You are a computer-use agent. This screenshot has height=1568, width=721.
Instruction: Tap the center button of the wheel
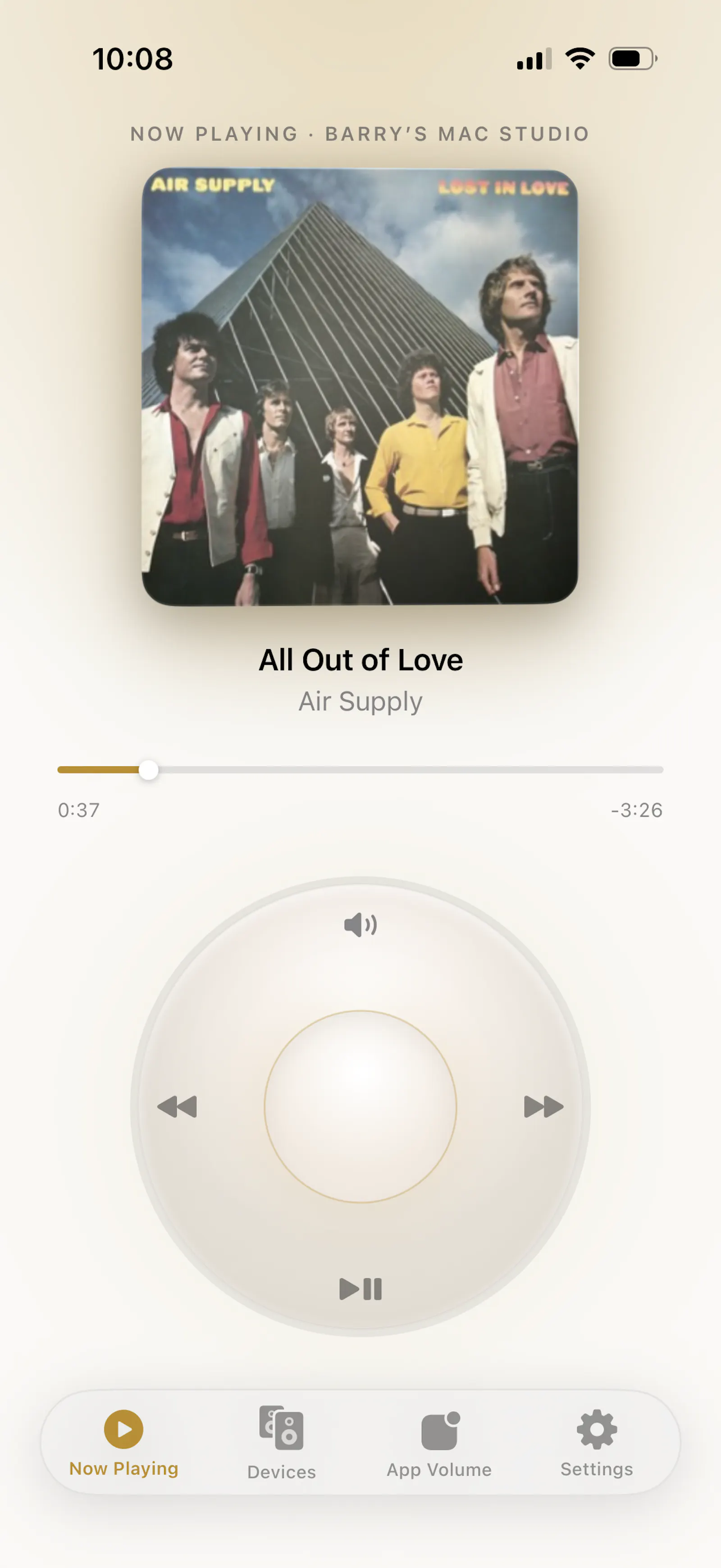(x=360, y=1106)
